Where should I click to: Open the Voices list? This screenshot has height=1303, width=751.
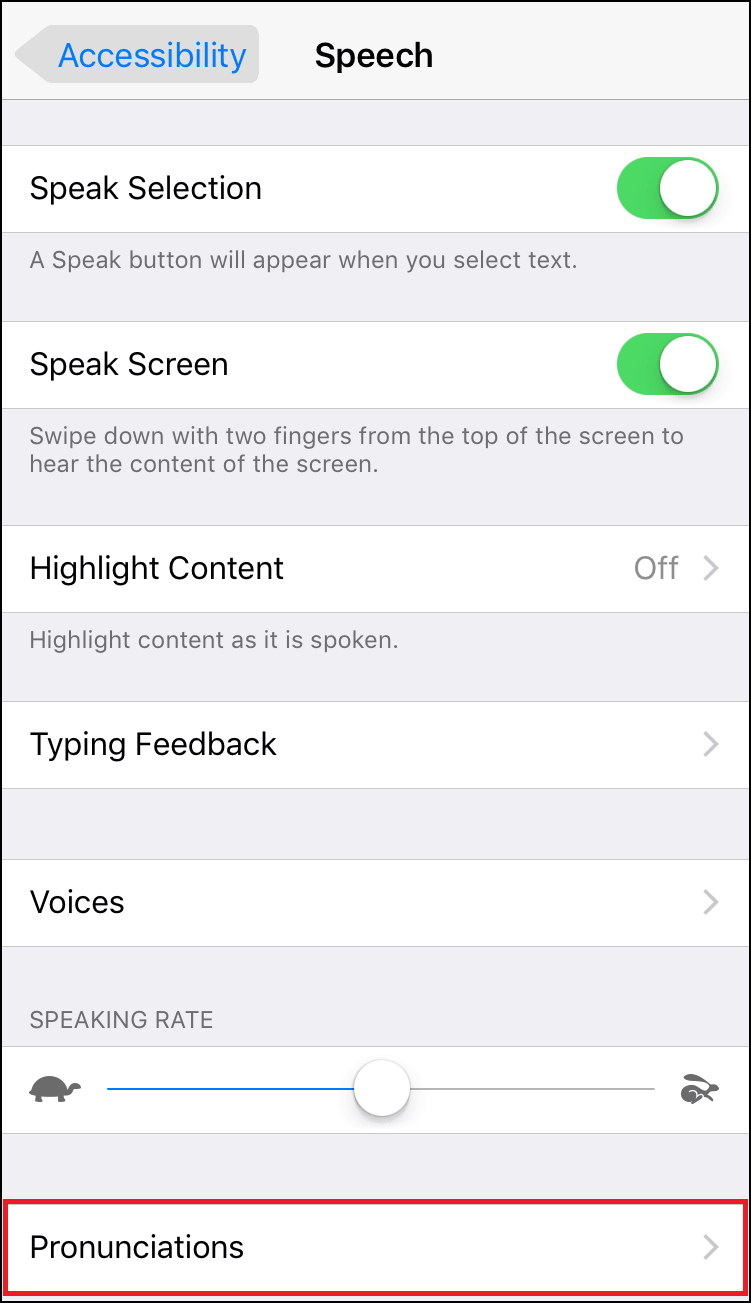coord(375,902)
